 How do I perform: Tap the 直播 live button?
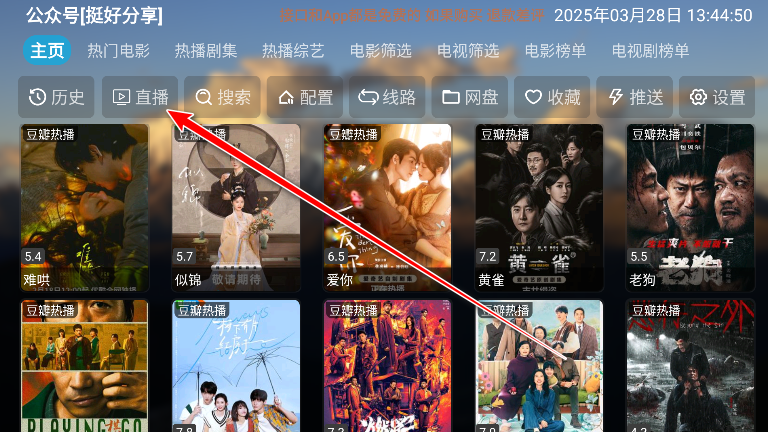[x=140, y=97]
